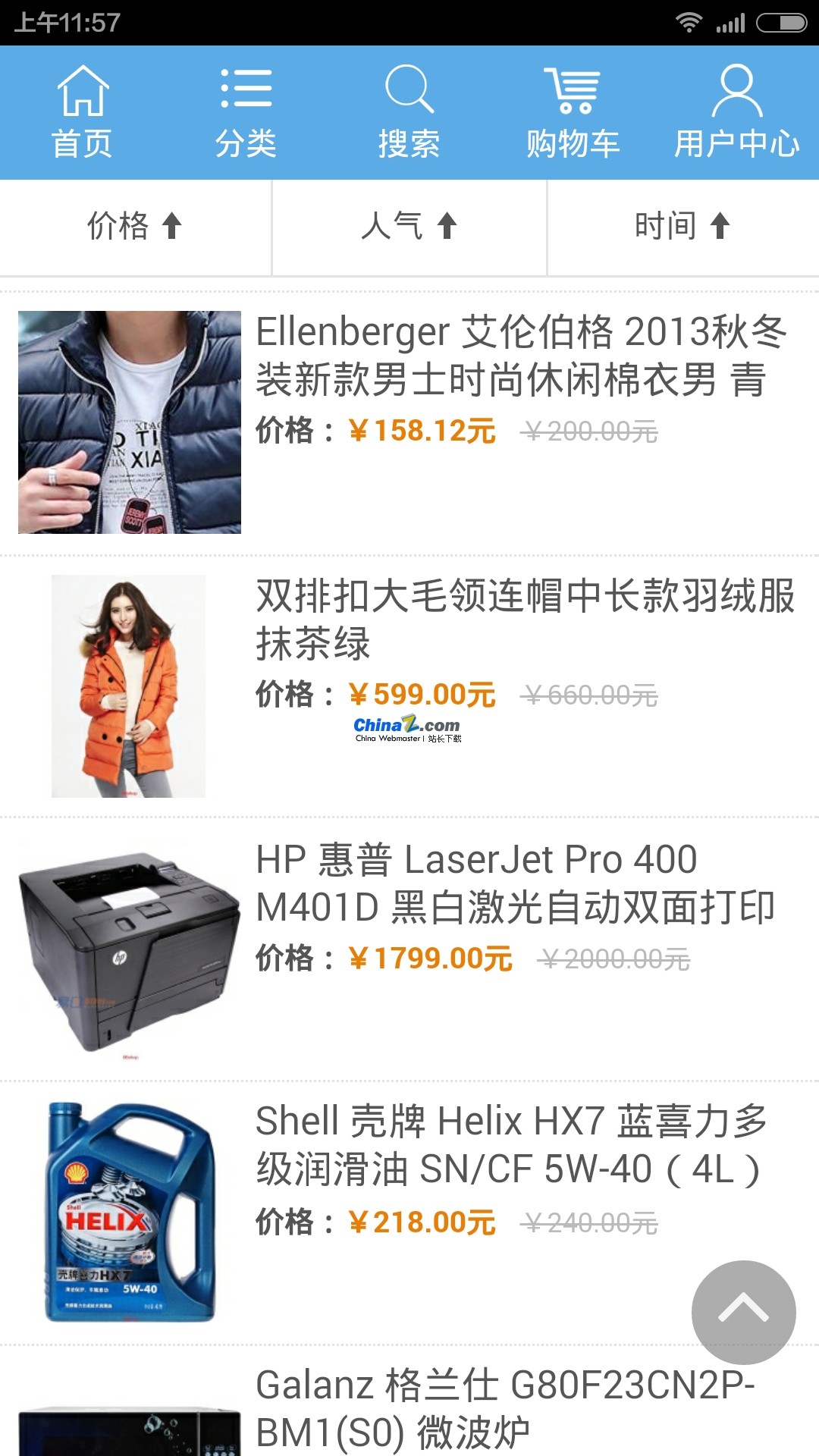
Task: Tap the back-to-top arrow button
Action: (x=743, y=1312)
